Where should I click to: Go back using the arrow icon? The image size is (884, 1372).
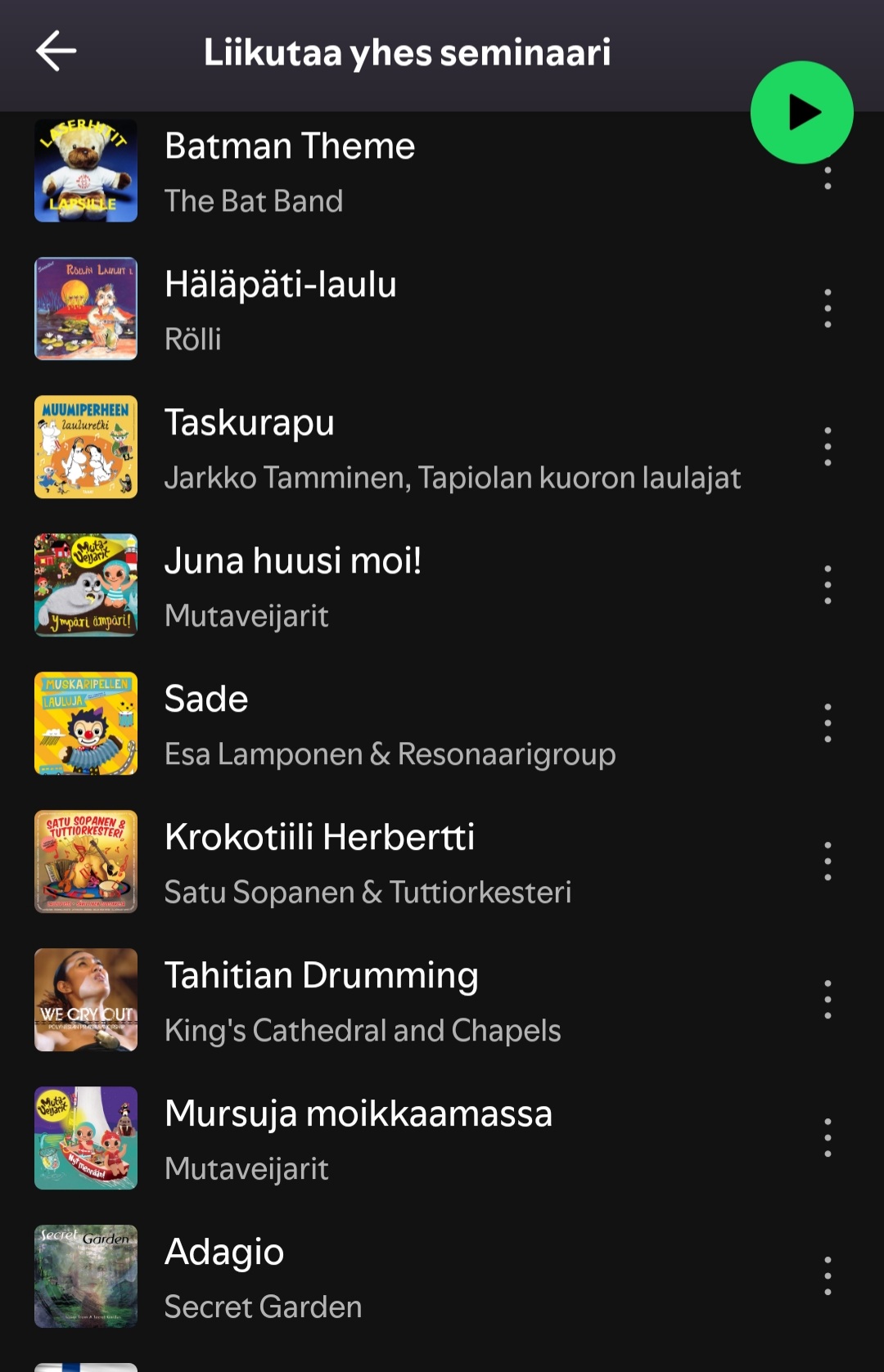pos(56,52)
